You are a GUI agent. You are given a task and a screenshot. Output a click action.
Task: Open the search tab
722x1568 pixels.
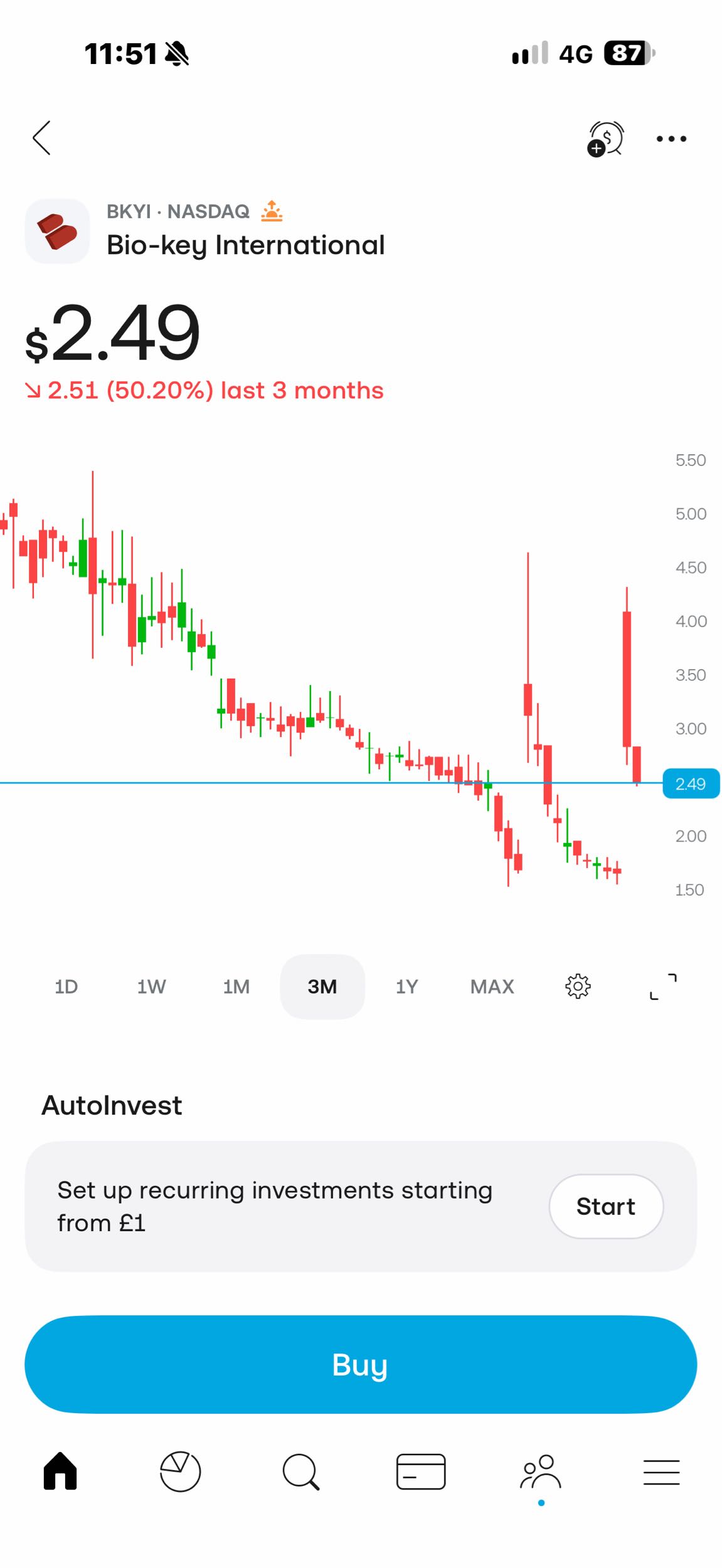pyautogui.click(x=301, y=1472)
